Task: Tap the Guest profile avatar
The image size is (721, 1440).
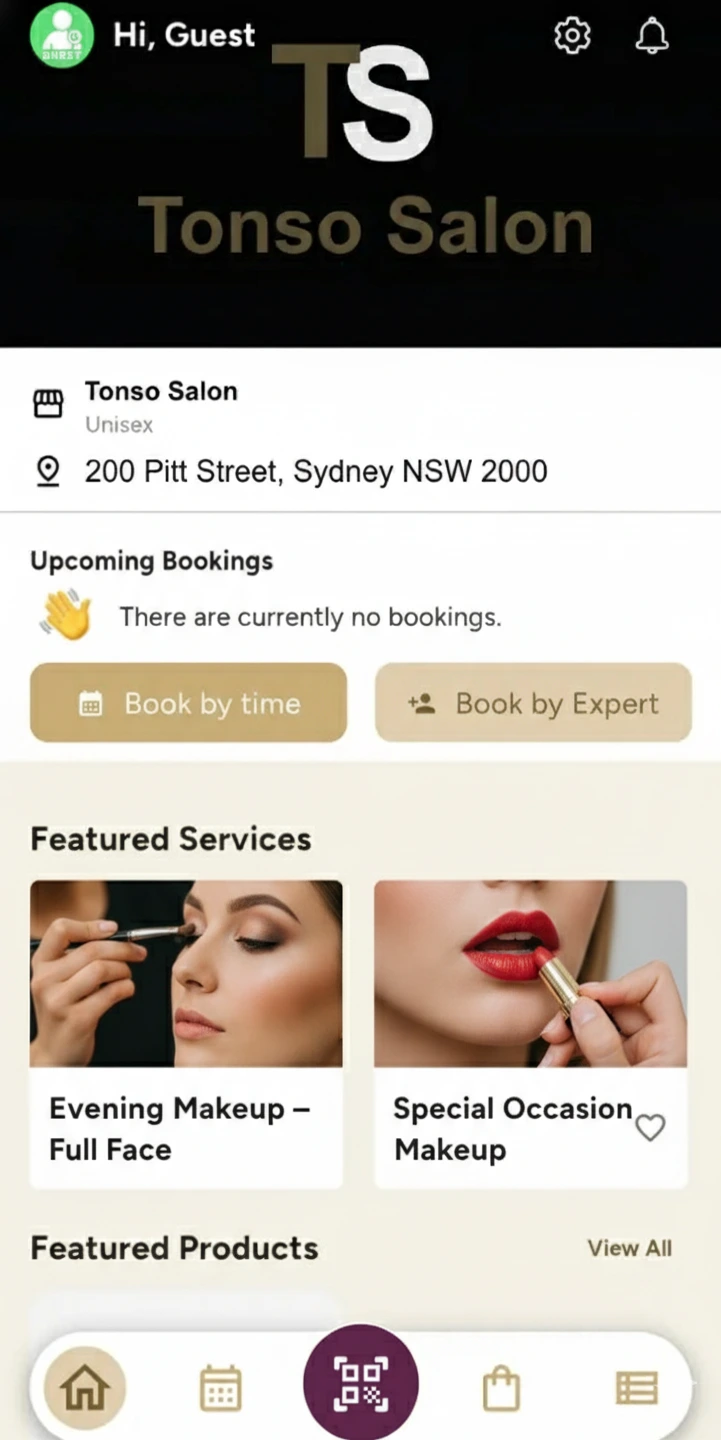Action: 62,36
